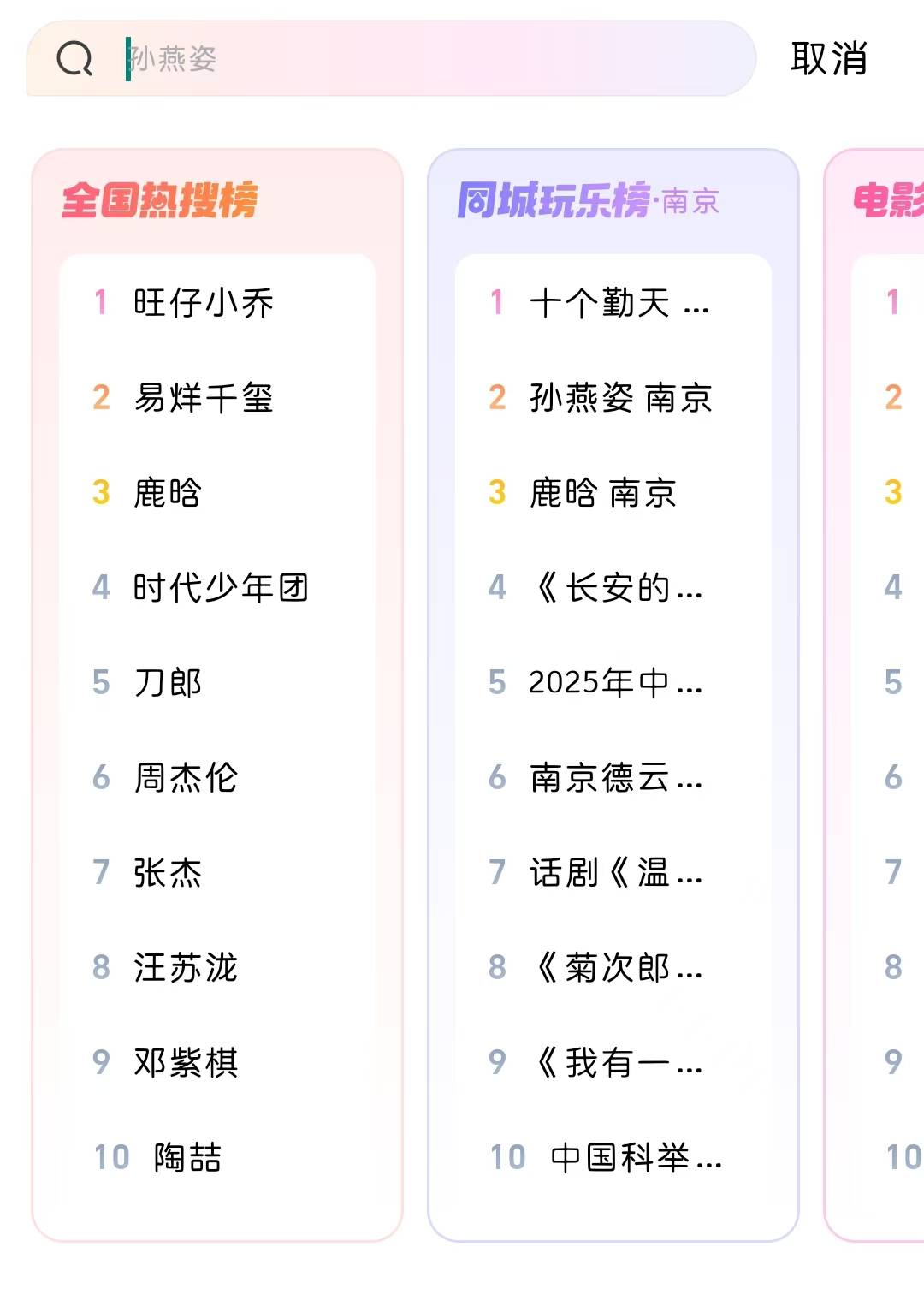This screenshot has width=924, height=1312.
Task: Open 陶喆 ranked tenth
Action: click(x=187, y=1157)
